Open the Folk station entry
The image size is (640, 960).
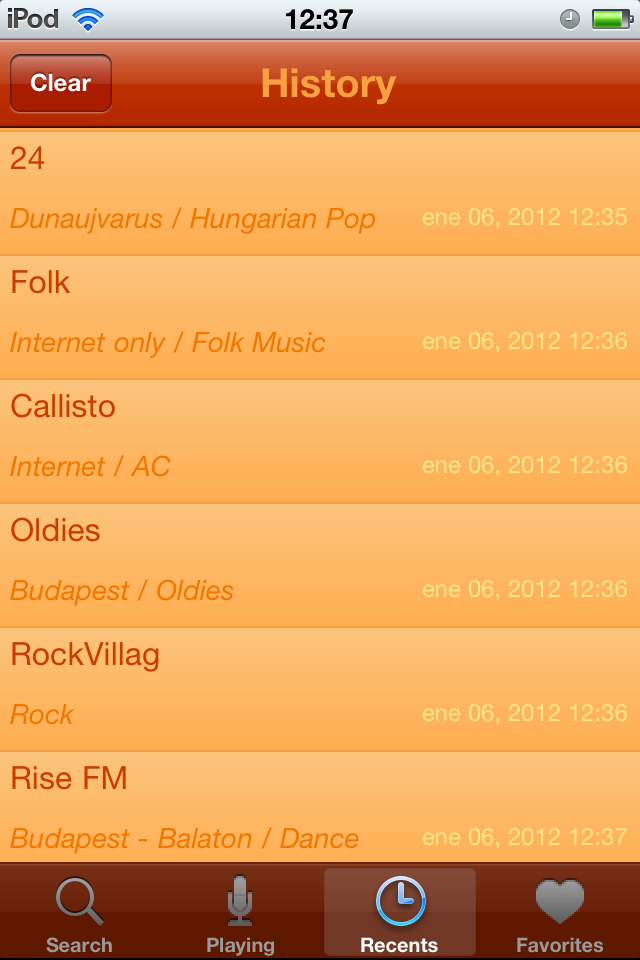click(320, 314)
